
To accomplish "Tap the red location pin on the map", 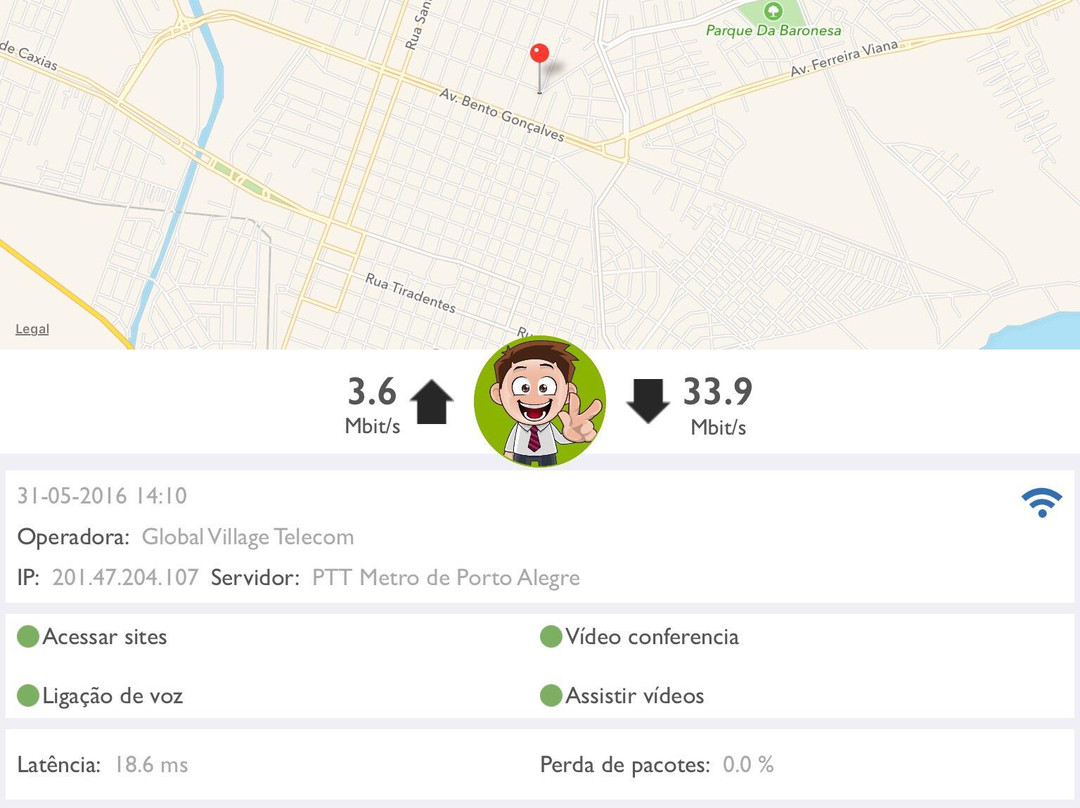I will coord(540,55).
